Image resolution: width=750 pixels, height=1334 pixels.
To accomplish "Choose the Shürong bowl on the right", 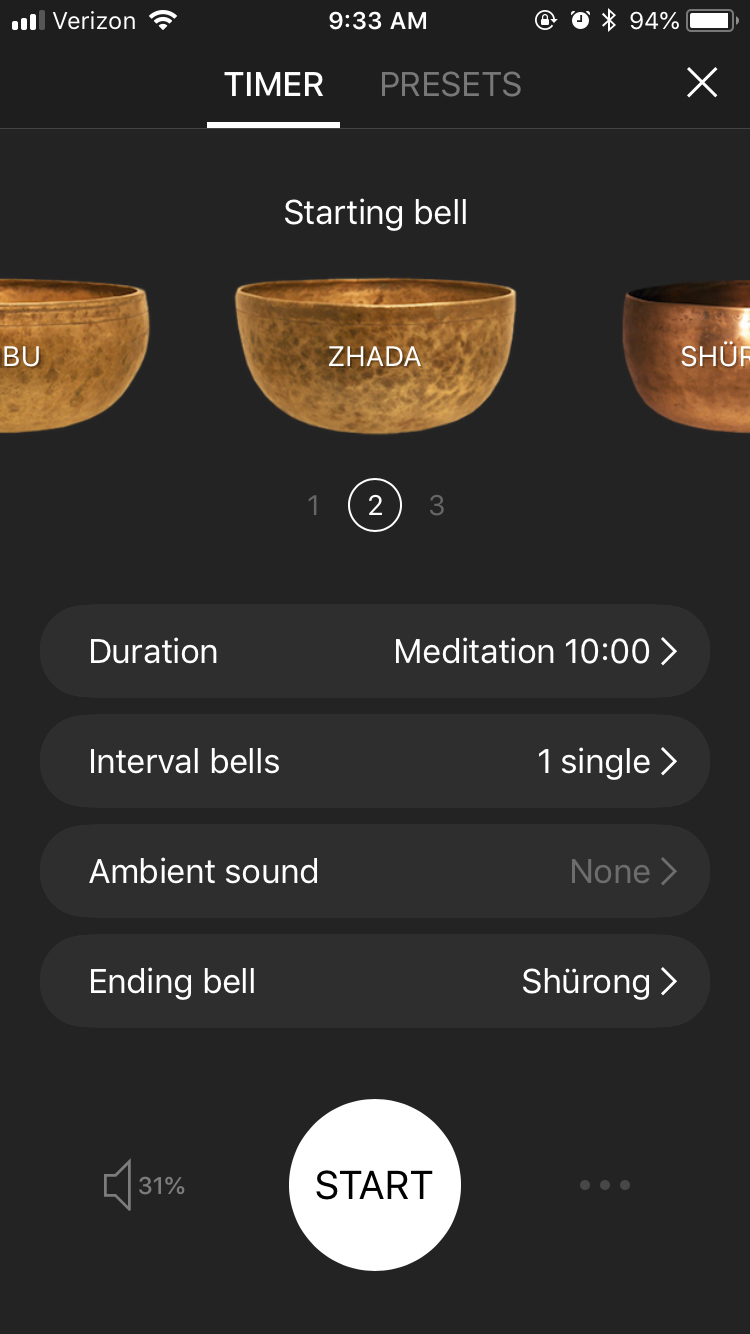I will [x=688, y=356].
